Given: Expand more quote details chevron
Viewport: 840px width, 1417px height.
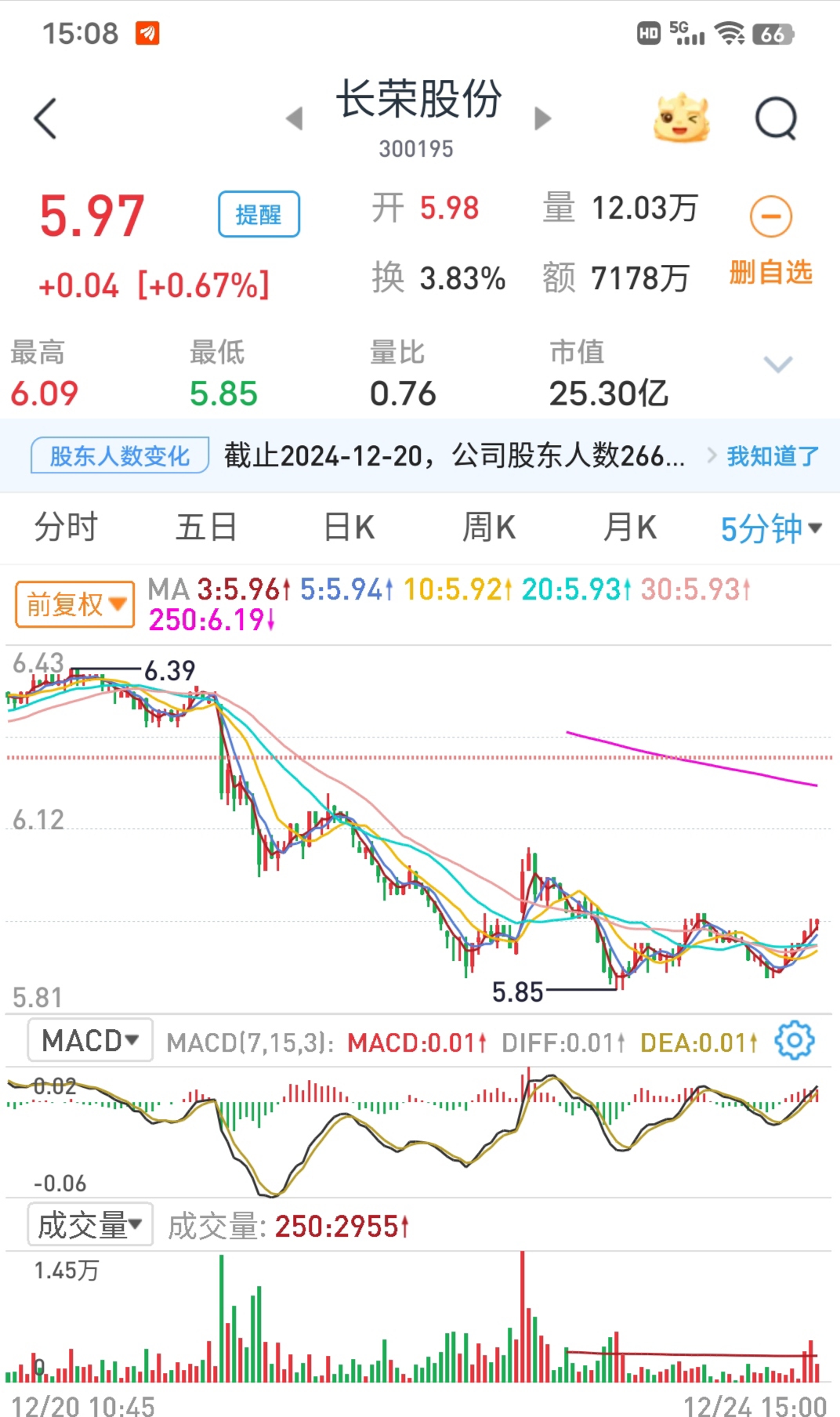Looking at the screenshot, I should pos(778,364).
